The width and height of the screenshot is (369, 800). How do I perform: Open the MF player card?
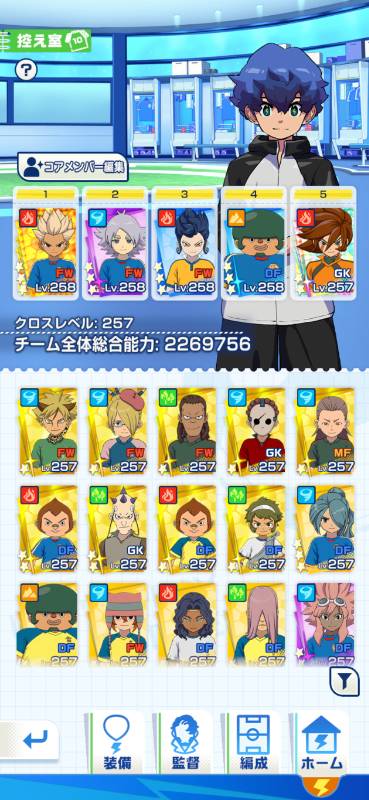326,431
